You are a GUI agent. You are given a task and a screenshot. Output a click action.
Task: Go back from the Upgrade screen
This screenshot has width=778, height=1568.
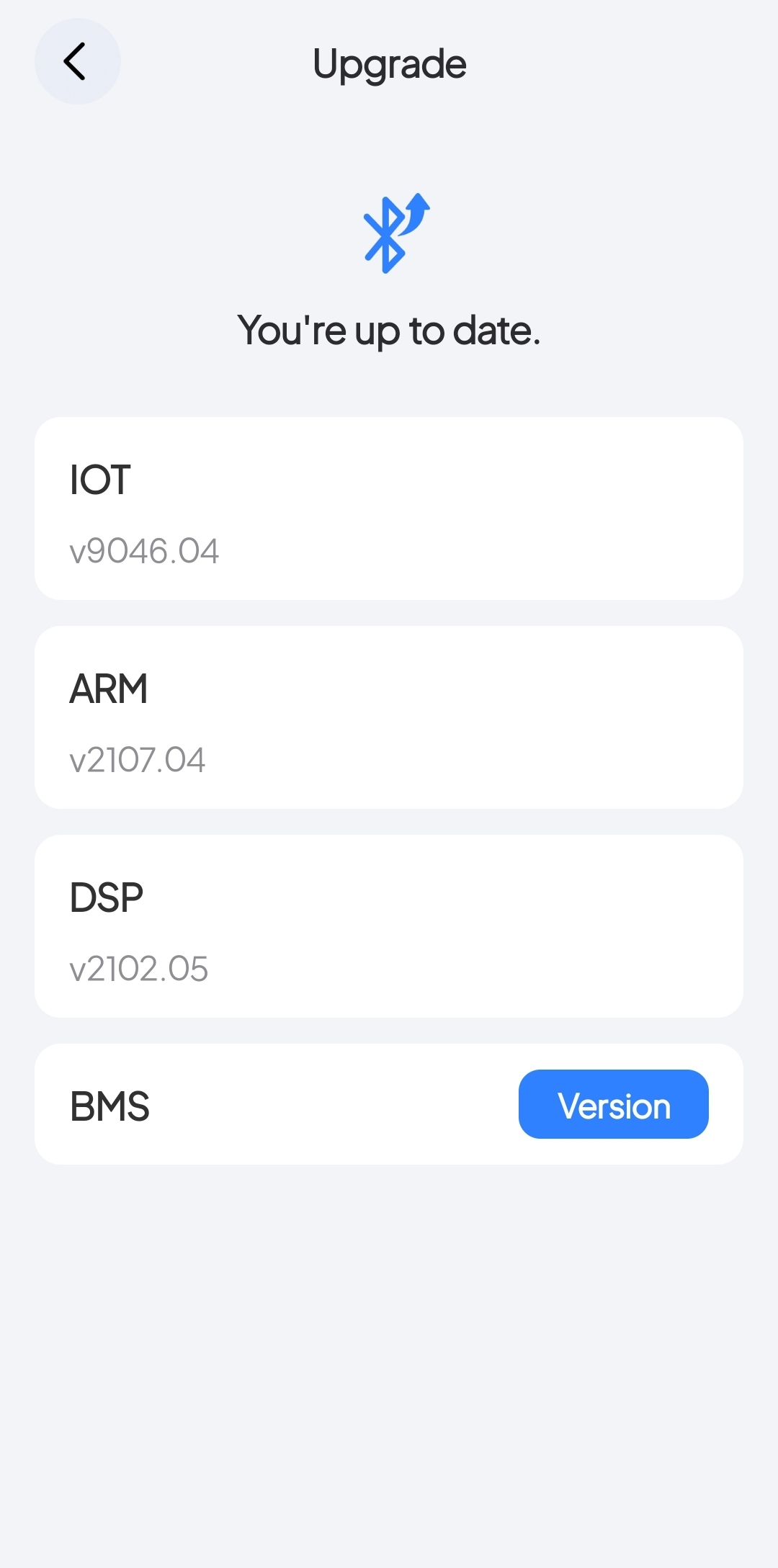(x=77, y=61)
